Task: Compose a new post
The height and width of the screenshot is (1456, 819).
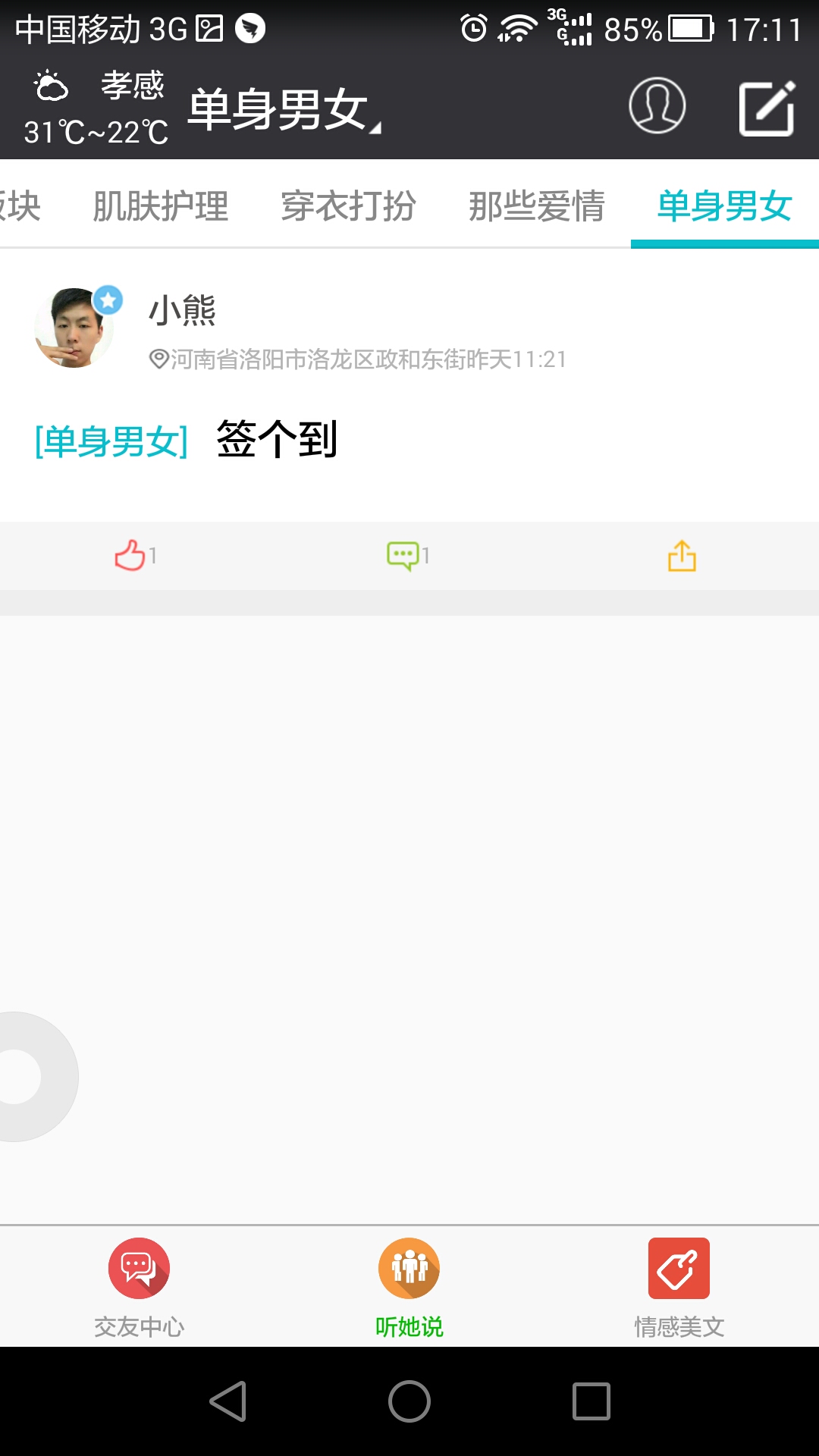Action: [x=767, y=108]
